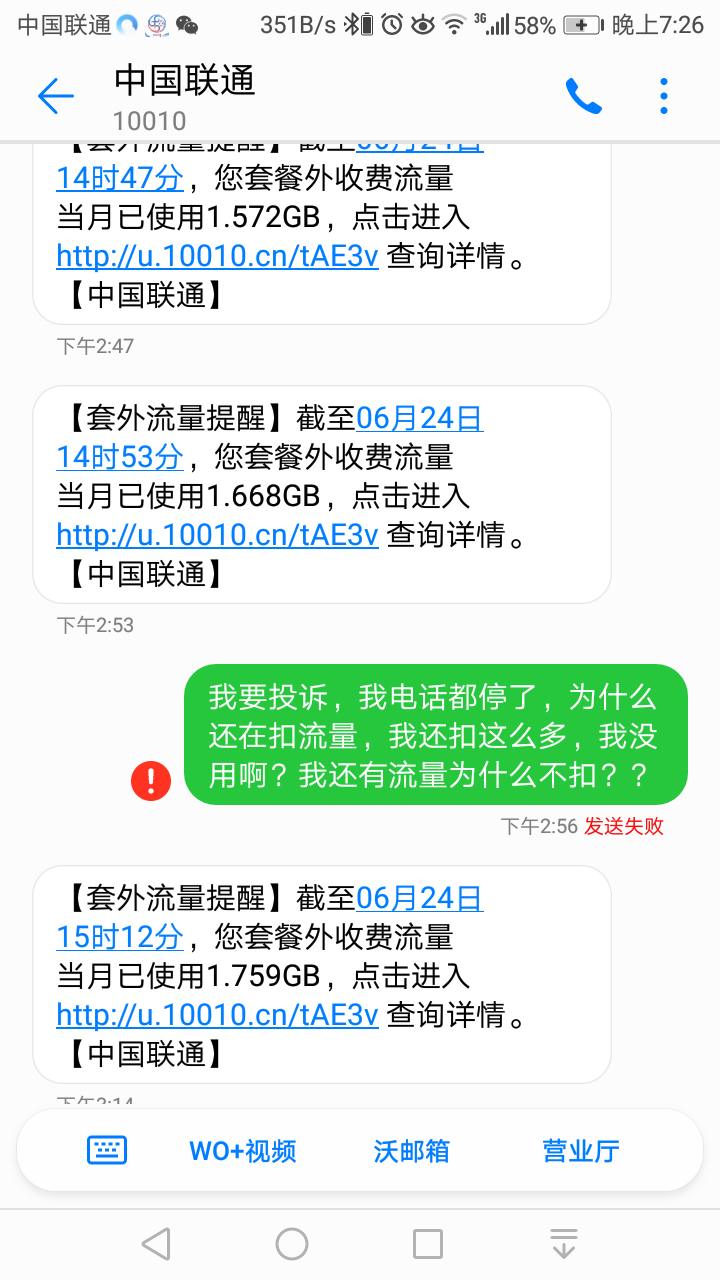Open the URL in the 1.572GB message
This screenshot has height=1280, width=720.
tap(217, 256)
